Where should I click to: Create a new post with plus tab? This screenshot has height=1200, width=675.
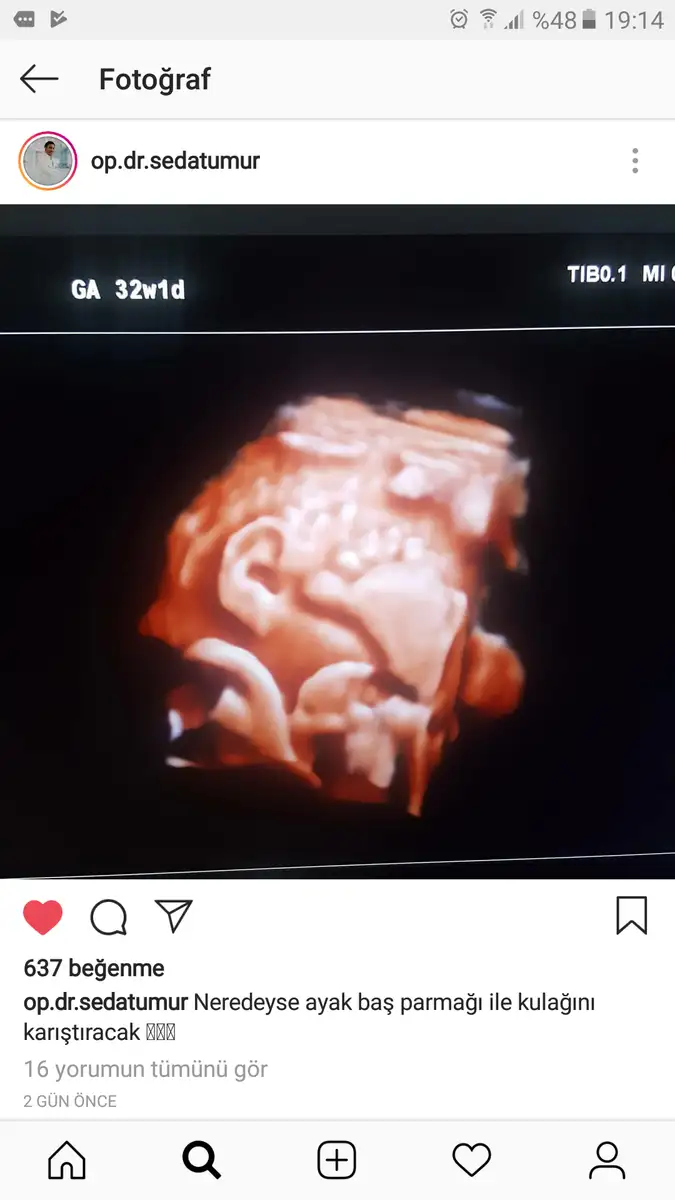tap(337, 1160)
